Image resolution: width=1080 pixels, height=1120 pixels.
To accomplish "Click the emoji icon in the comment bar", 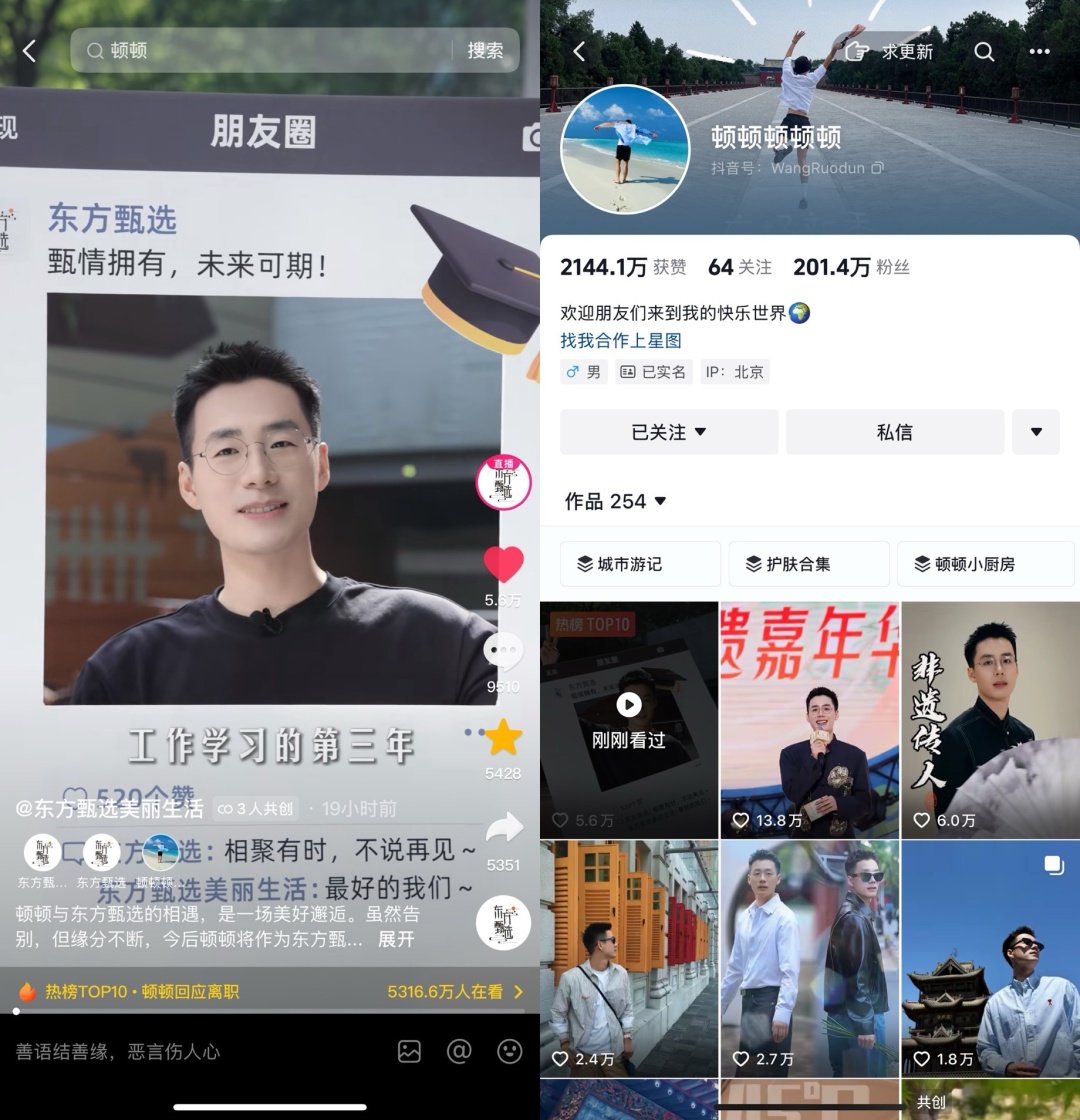I will 508,1052.
